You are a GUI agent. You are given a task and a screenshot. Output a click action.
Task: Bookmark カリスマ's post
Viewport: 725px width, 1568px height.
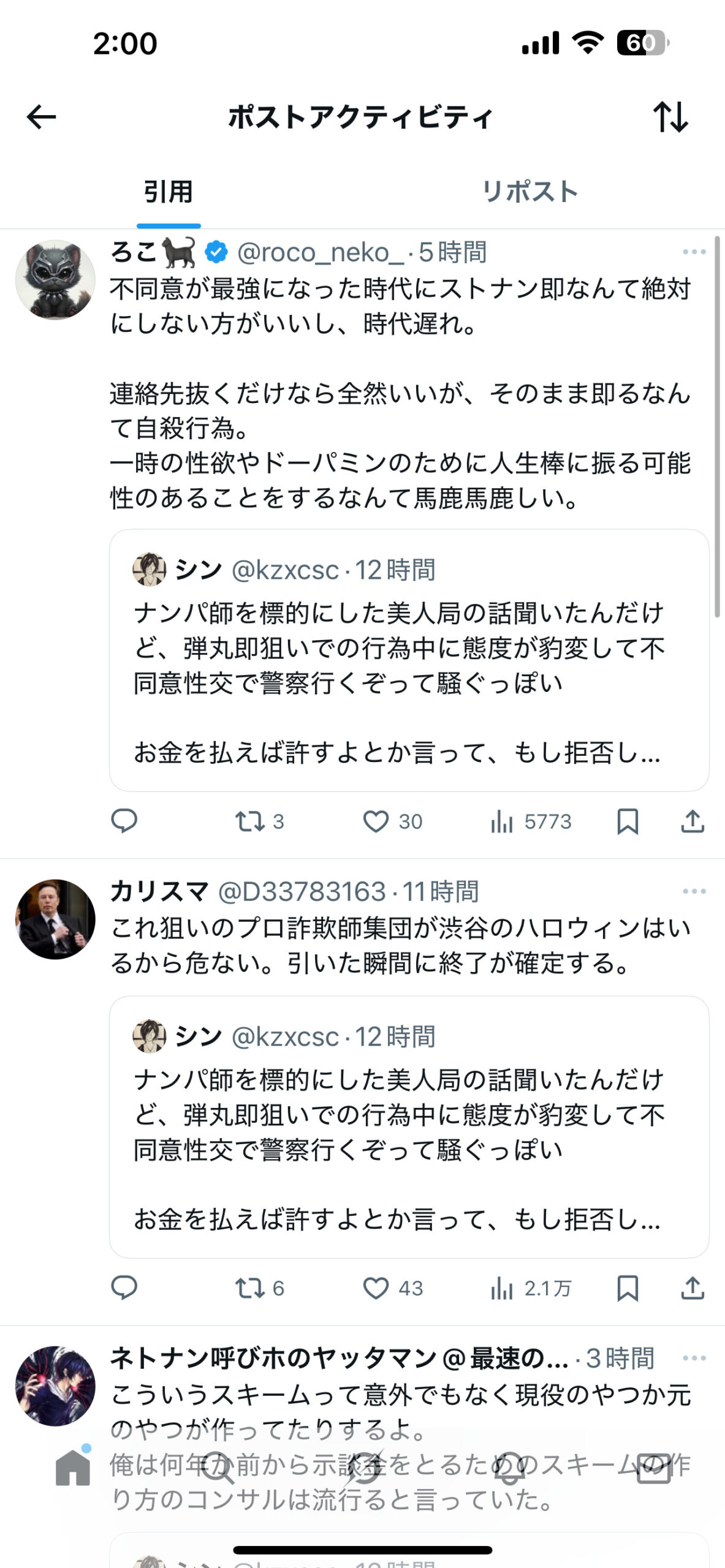click(628, 1287)
